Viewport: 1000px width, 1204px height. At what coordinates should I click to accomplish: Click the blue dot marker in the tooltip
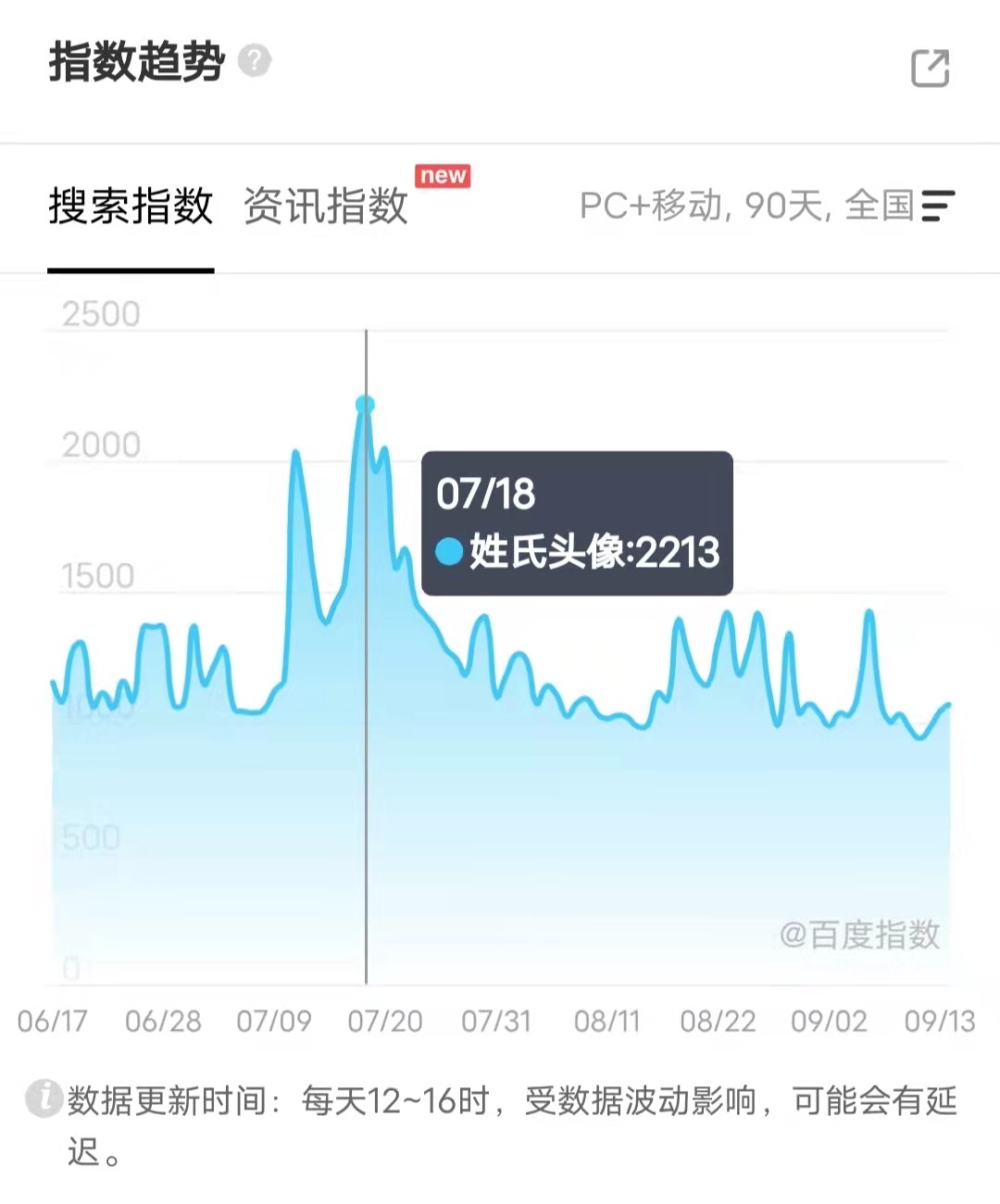coord(448,551)
